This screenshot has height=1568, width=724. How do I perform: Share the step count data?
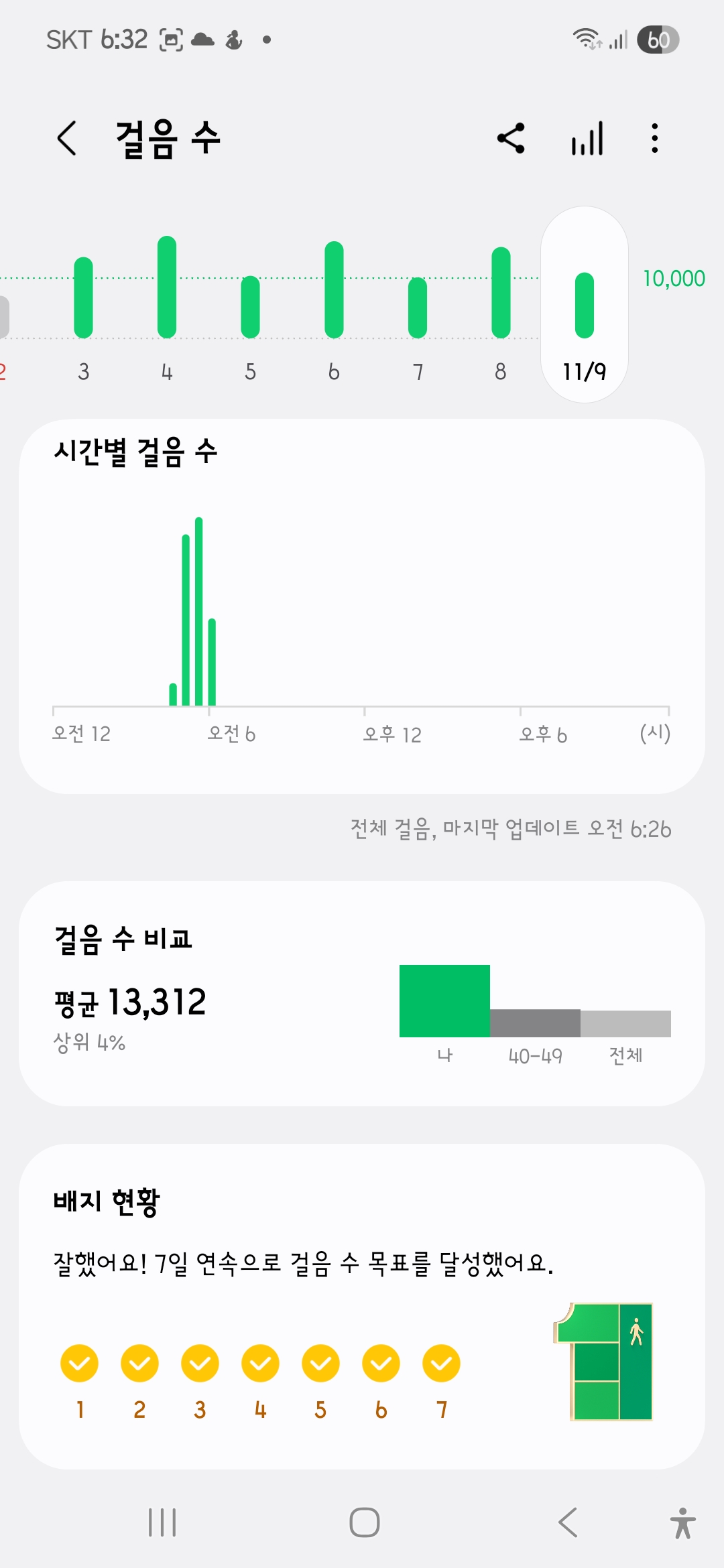pos(511,139)
